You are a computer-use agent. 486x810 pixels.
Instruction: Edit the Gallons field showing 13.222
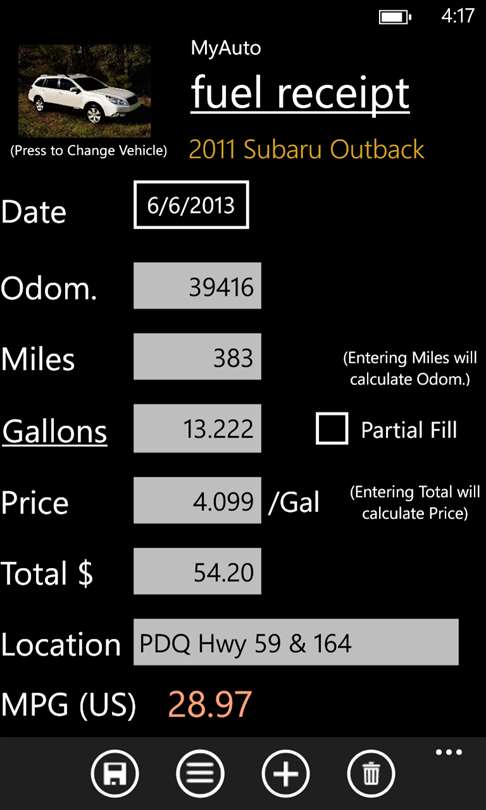pyautogui.click(x=197, y=428)
